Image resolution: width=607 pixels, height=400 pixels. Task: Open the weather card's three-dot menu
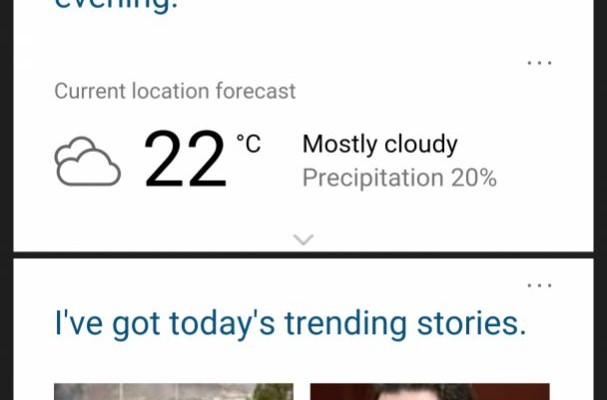539,62
